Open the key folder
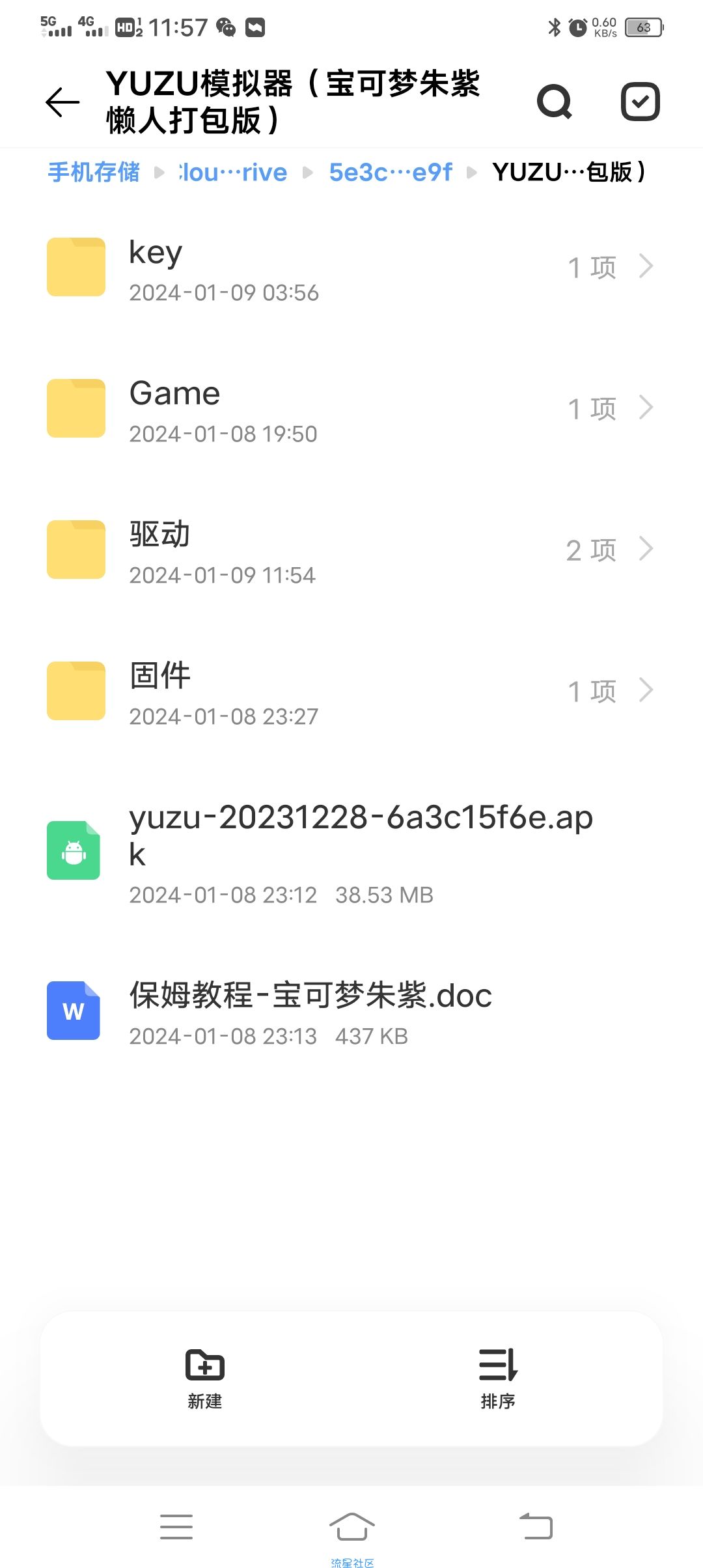This screenshot has width=703, height=1568. pos(351,267)
